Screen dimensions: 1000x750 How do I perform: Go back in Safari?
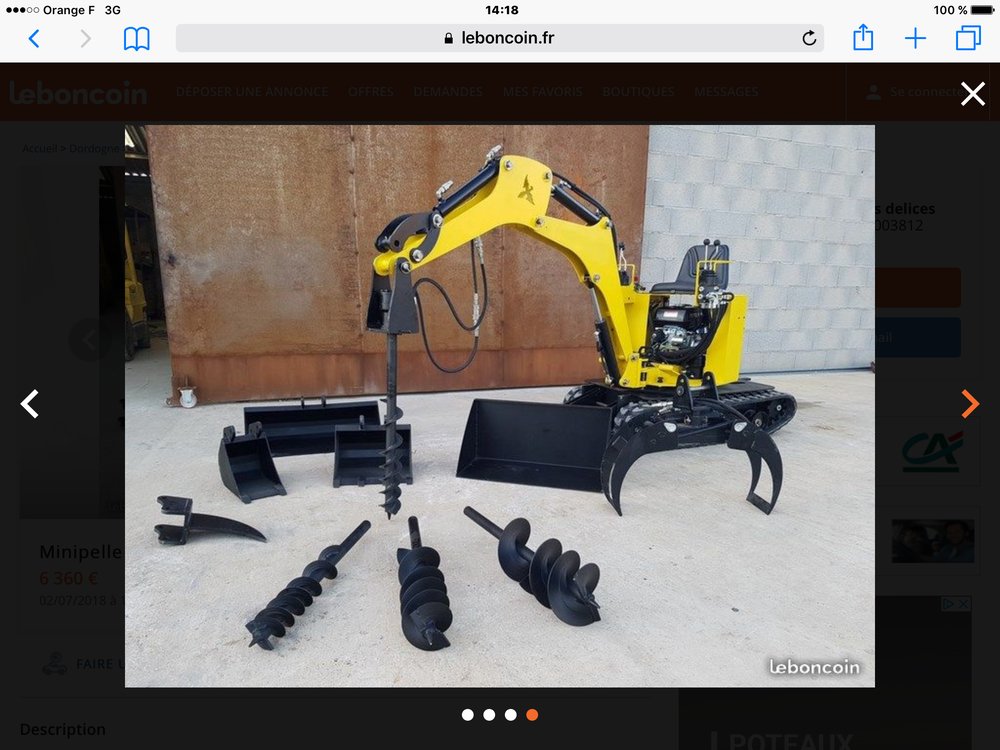point(34,39)
